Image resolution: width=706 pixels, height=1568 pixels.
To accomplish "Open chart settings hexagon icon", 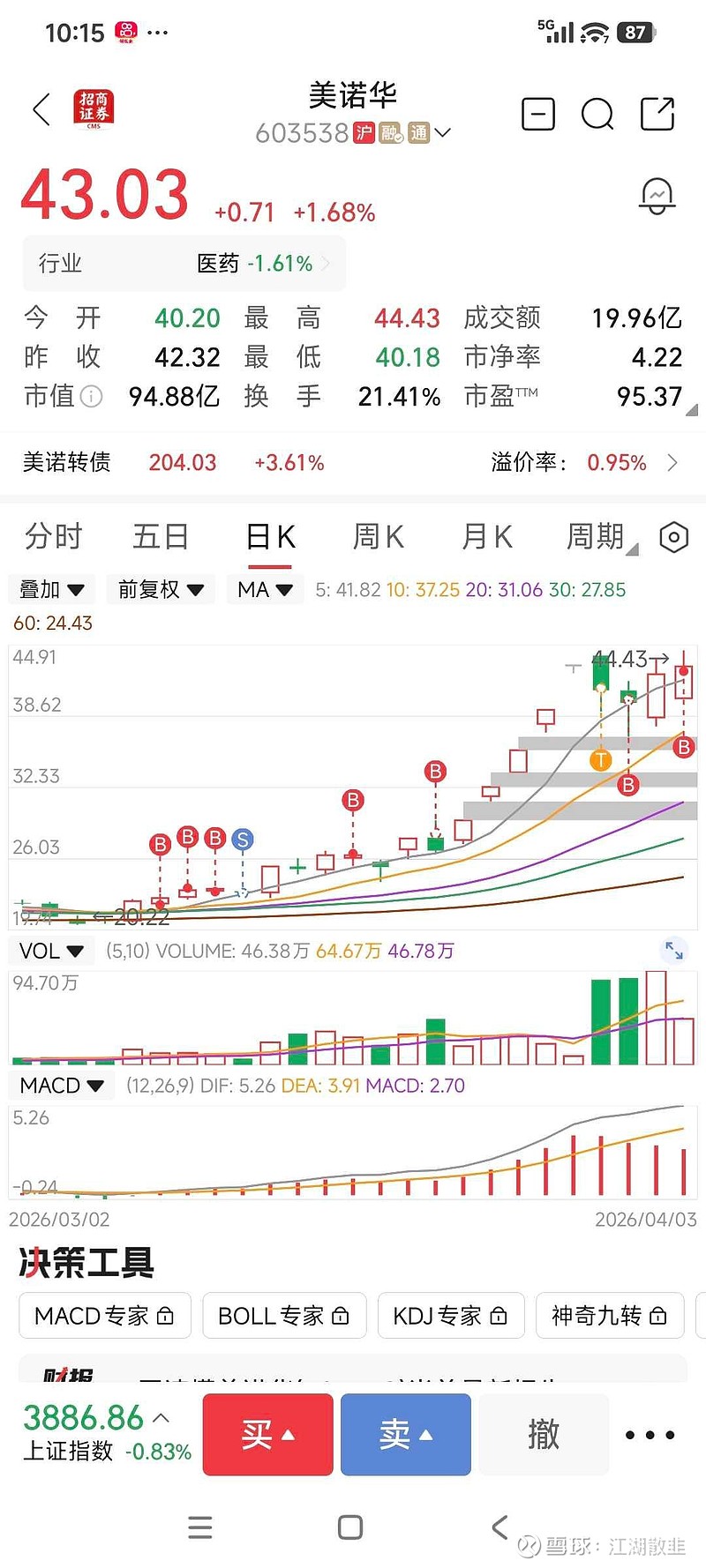I will click(x=673, y=537).
